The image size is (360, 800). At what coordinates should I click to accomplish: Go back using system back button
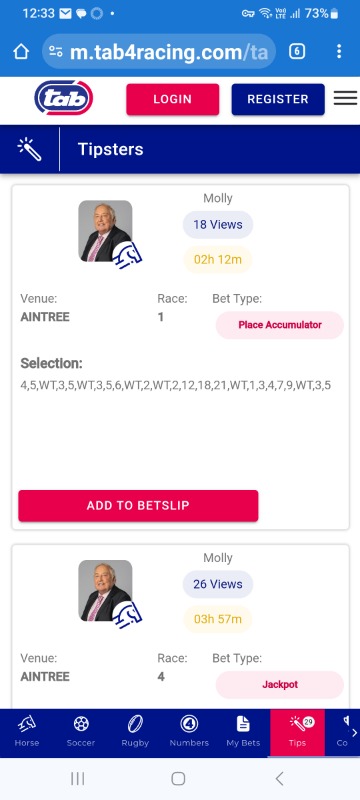click(279, 778)
